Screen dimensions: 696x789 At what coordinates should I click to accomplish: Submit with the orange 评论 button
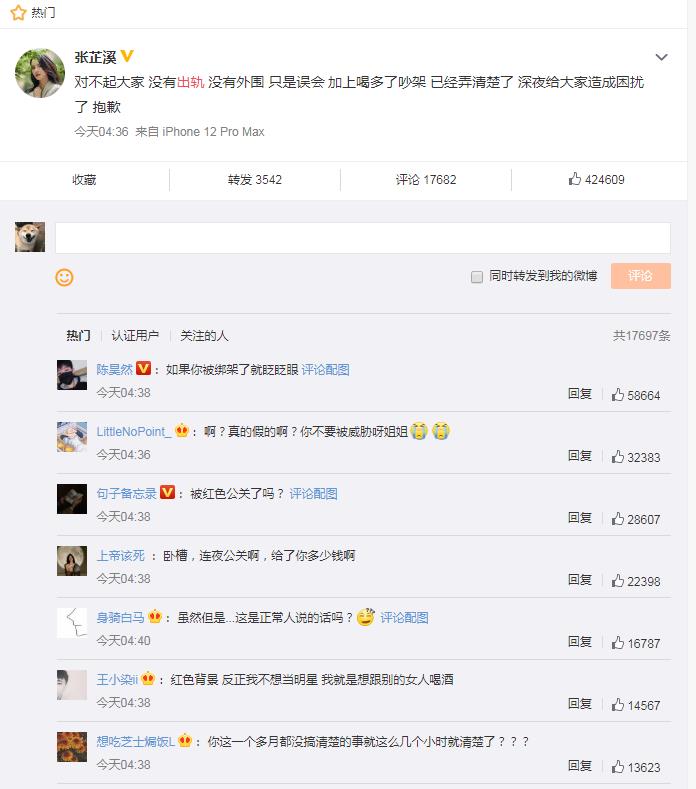(x=640, y=276)
